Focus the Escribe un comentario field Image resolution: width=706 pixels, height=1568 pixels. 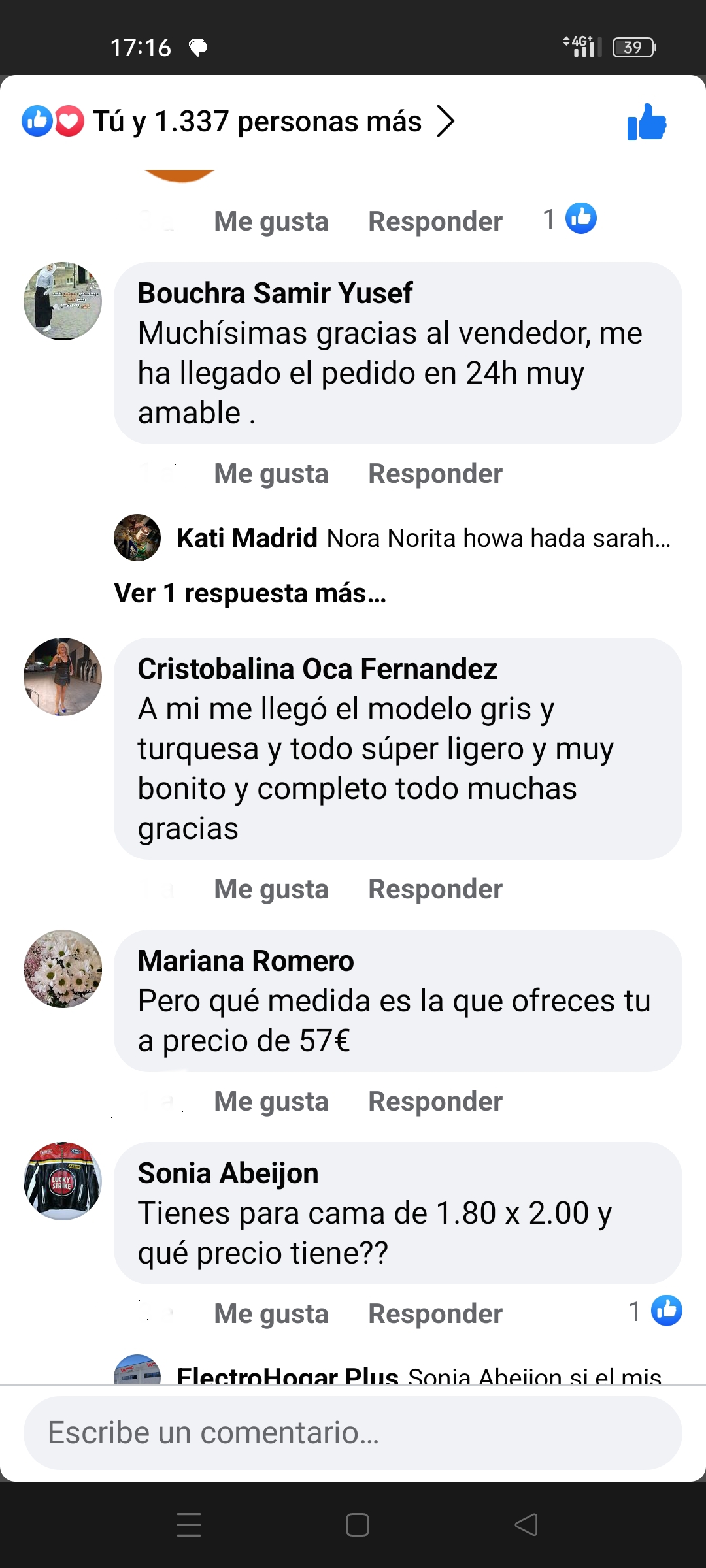tap(353, 1433)
